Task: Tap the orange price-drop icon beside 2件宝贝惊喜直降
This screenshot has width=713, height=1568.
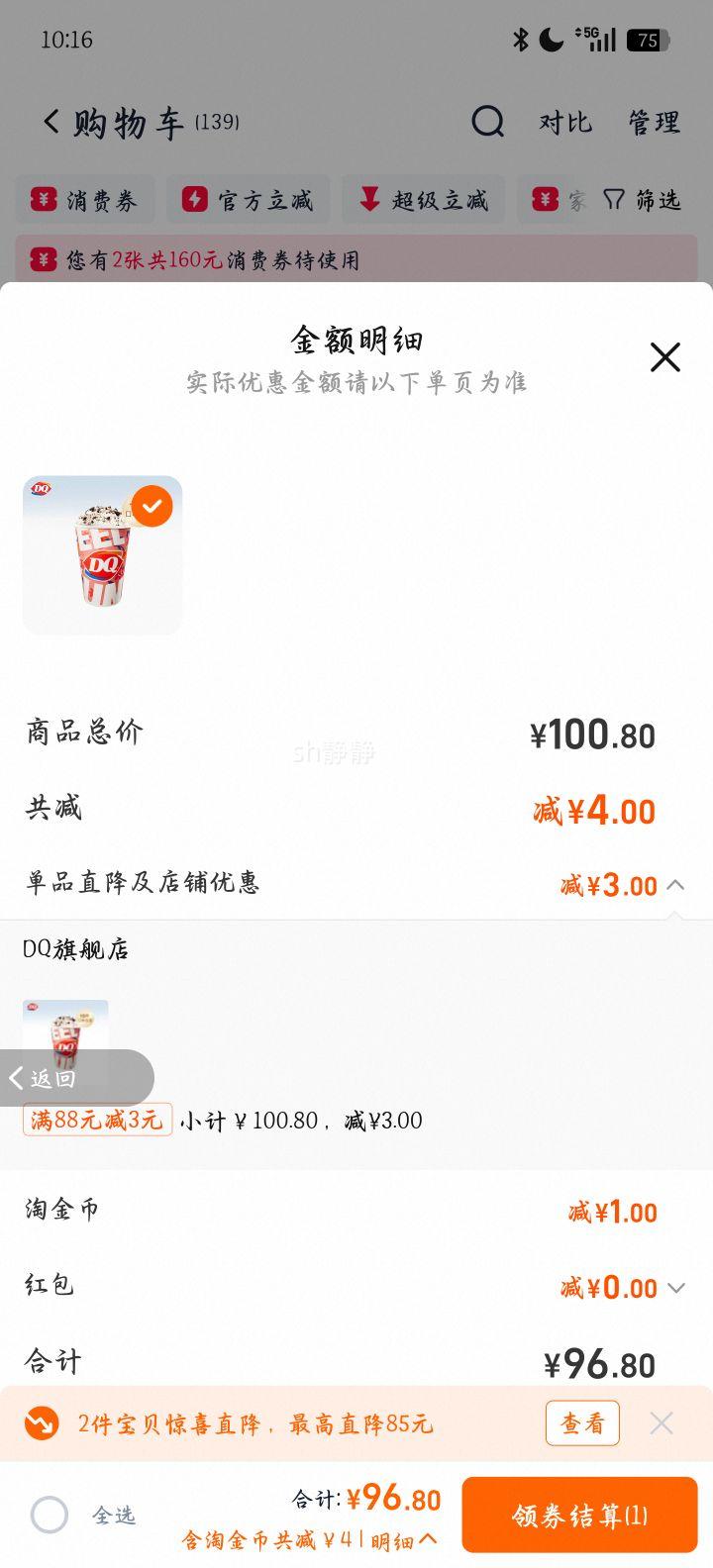Action: [x=41, y=1423]
